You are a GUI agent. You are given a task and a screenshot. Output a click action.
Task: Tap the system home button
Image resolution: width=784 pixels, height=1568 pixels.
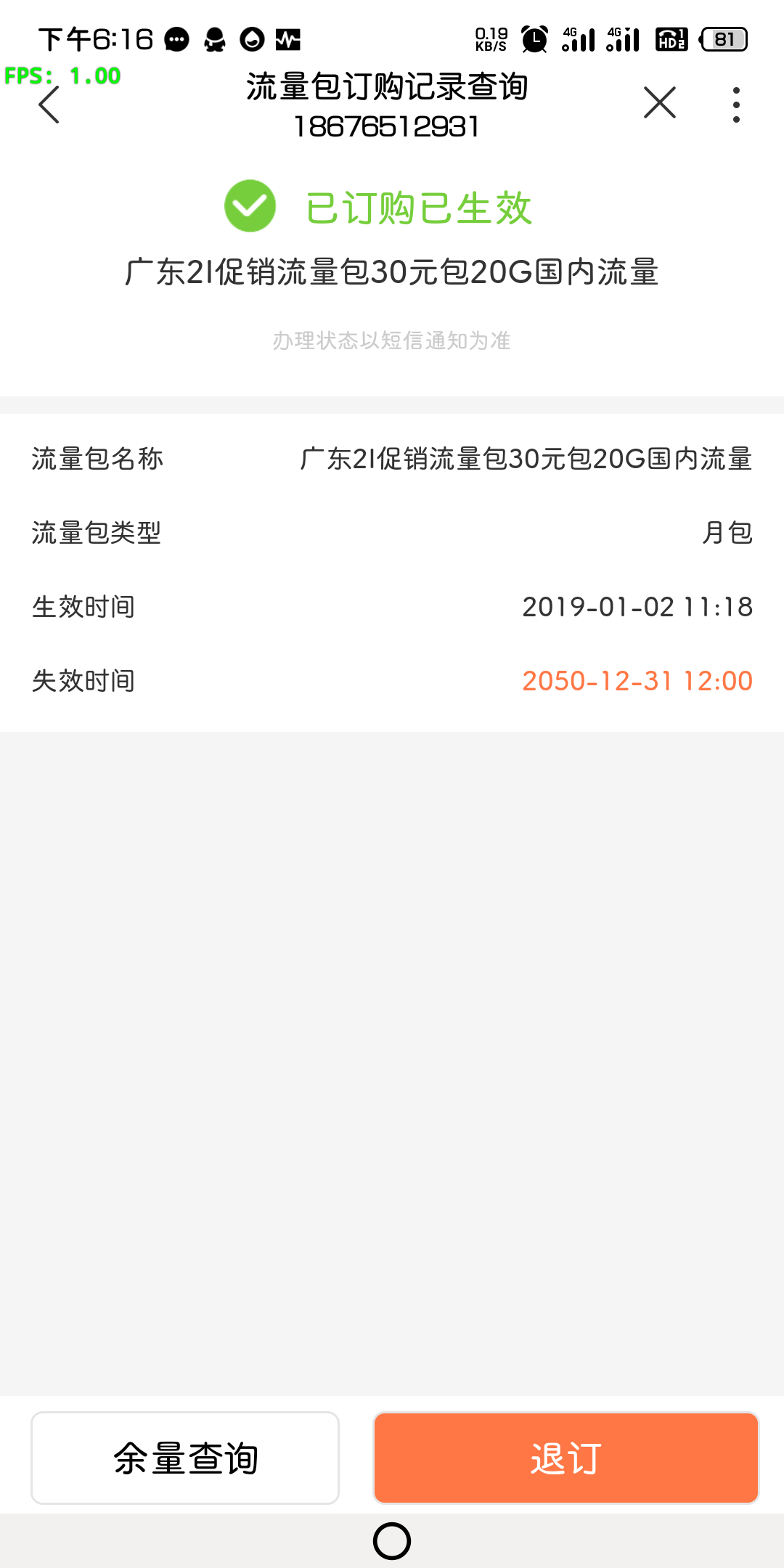click(x=392, y=1540)
